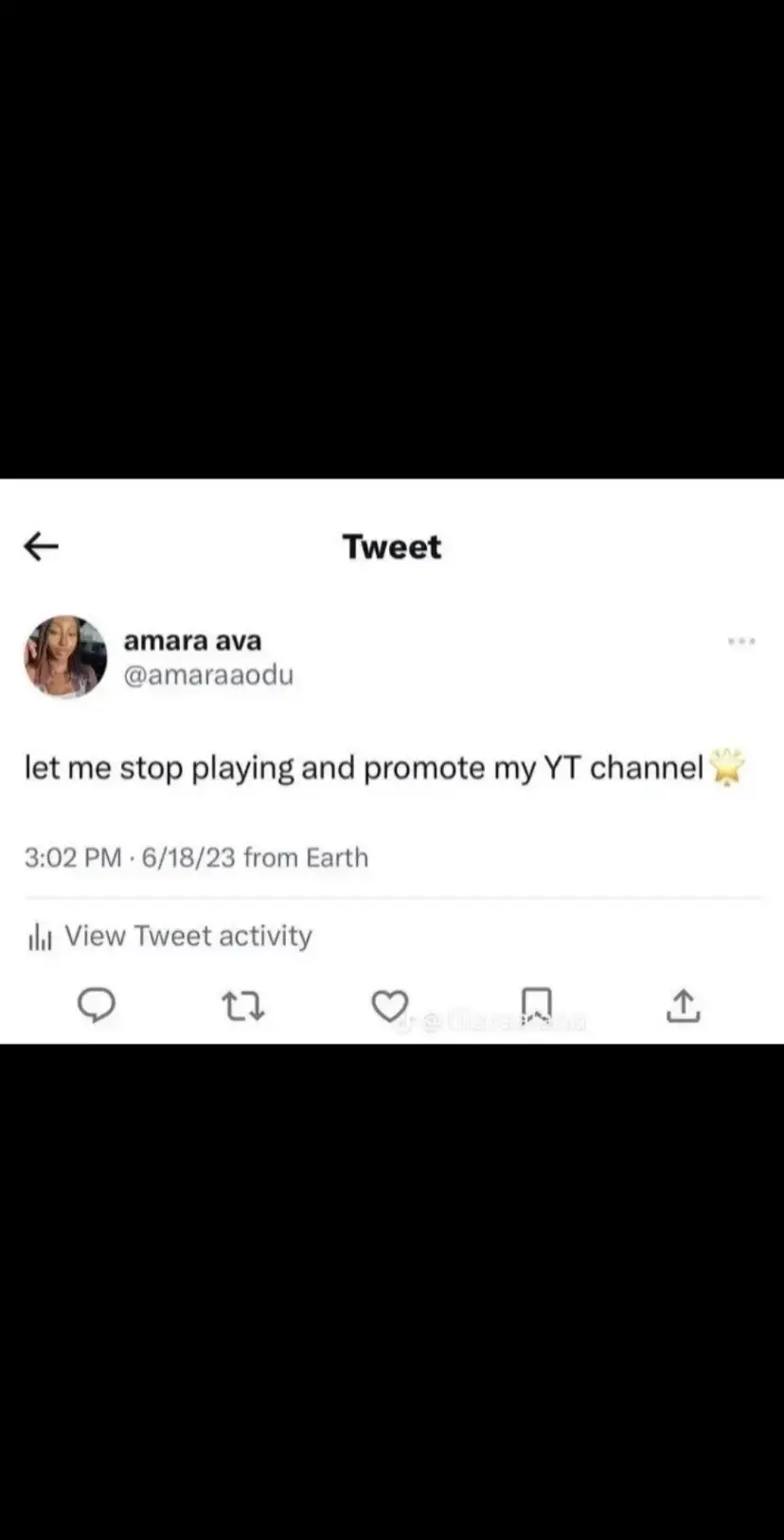Image resolution: width=784 pixels, height=1540 pixels.
Task: Click the @amaraaodu handle
Action: pyautogui.click(x=210, y=674)
